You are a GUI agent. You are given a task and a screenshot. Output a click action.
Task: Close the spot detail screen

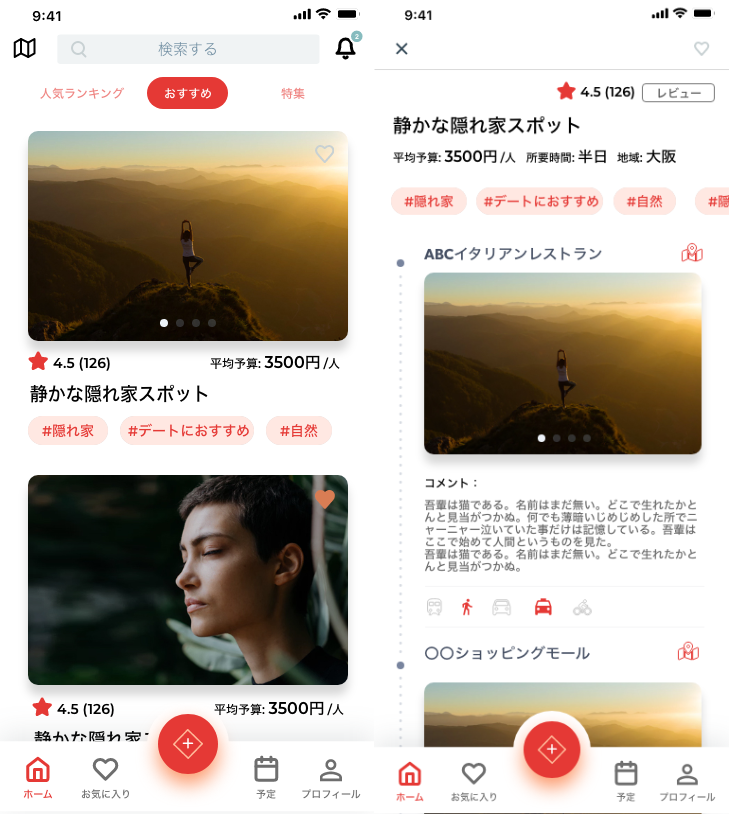(402, 48)
